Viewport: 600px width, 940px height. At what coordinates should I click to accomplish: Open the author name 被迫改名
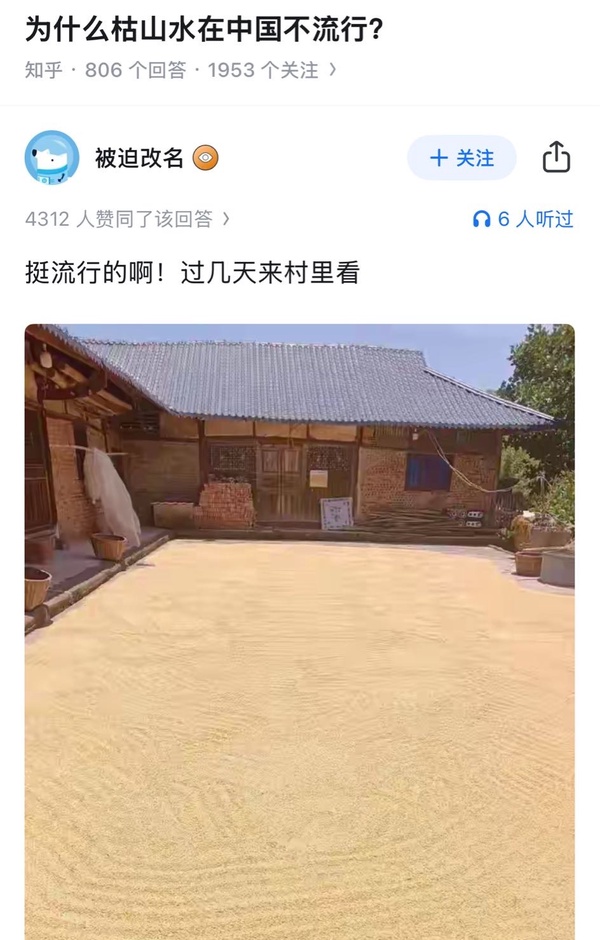(x=139, y=158)
